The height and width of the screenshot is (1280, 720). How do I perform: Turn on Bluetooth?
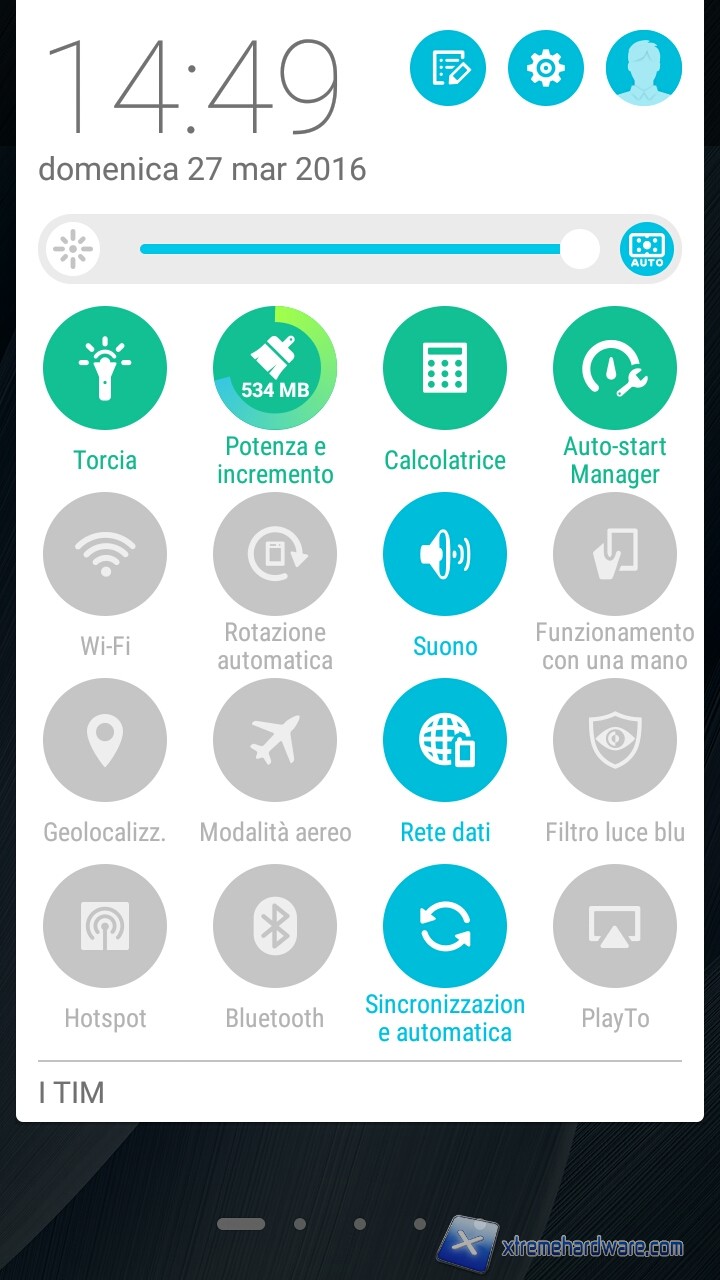[x=275, y=926]
